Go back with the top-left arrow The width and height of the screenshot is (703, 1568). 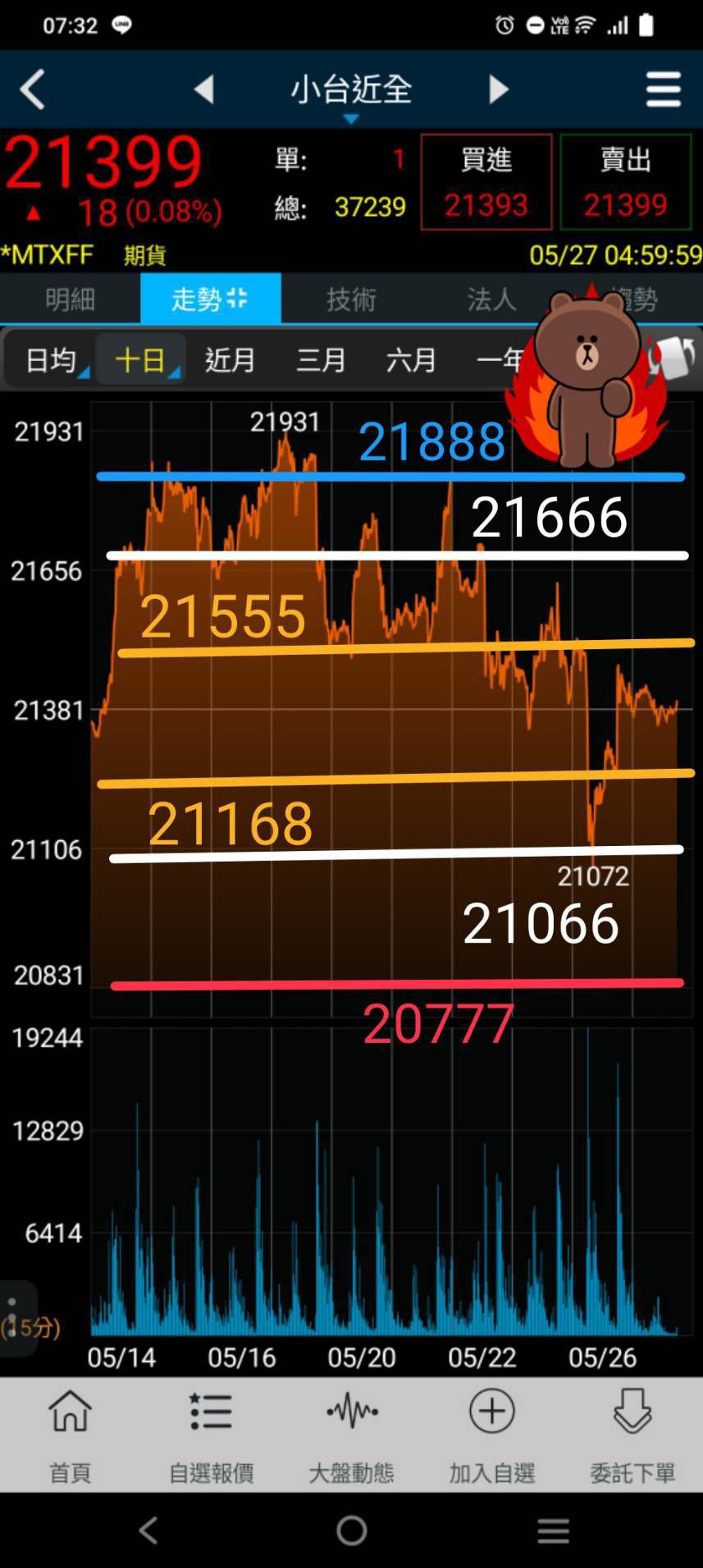[x=33, y=89]
